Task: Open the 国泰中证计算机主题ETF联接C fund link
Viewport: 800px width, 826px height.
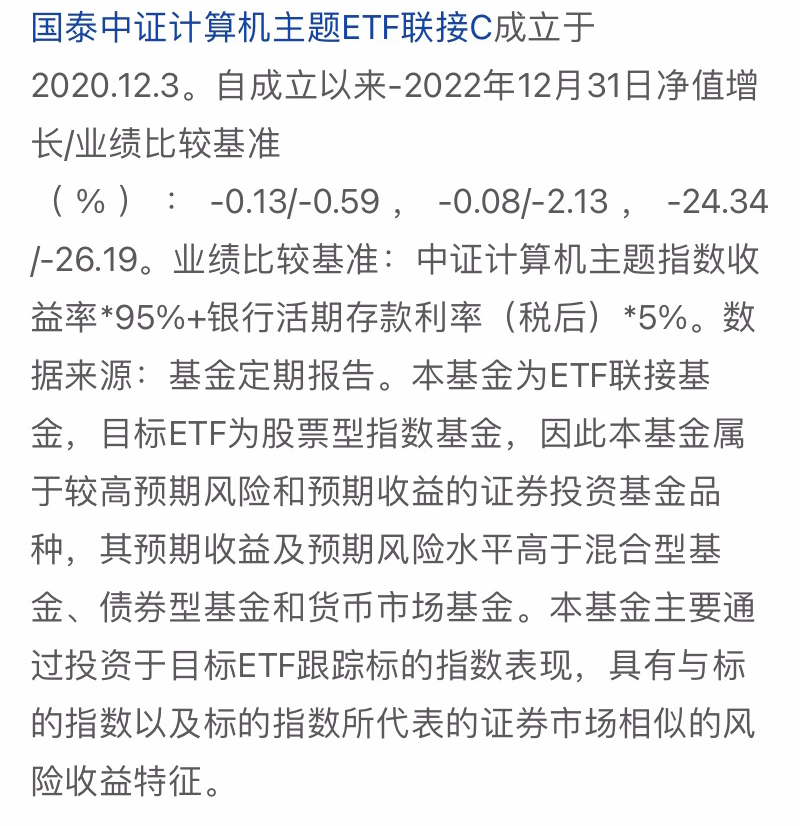Action: point(261,27)
